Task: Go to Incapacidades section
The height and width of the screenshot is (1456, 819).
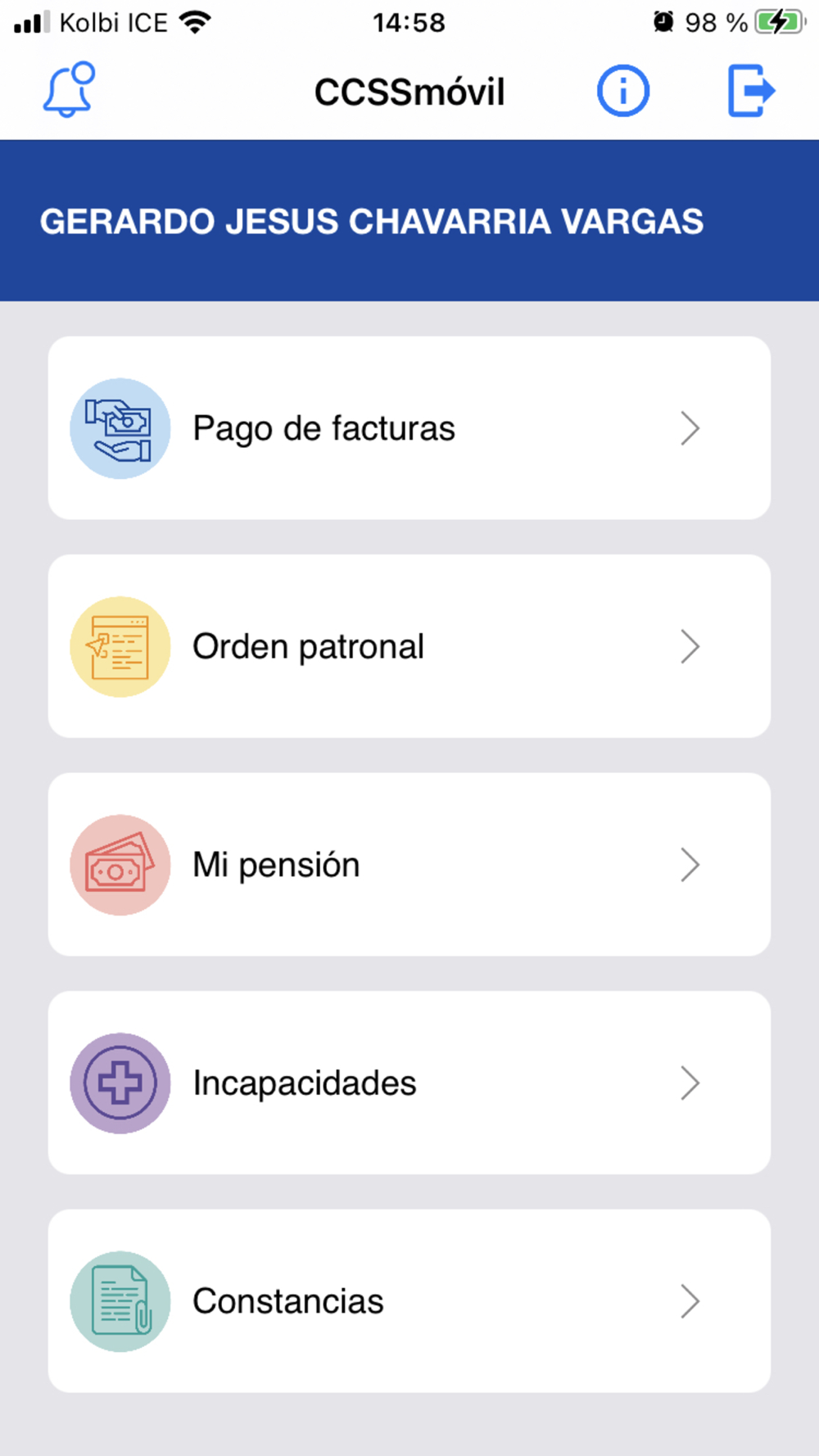Action: click(x=409, y=1083)
